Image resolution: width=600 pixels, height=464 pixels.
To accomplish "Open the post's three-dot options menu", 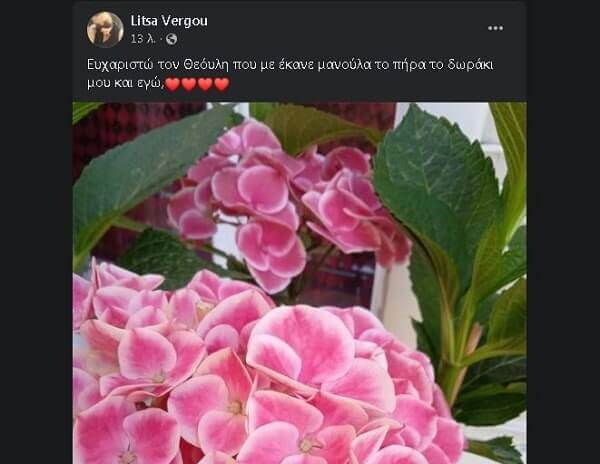I will coord(495,28).
